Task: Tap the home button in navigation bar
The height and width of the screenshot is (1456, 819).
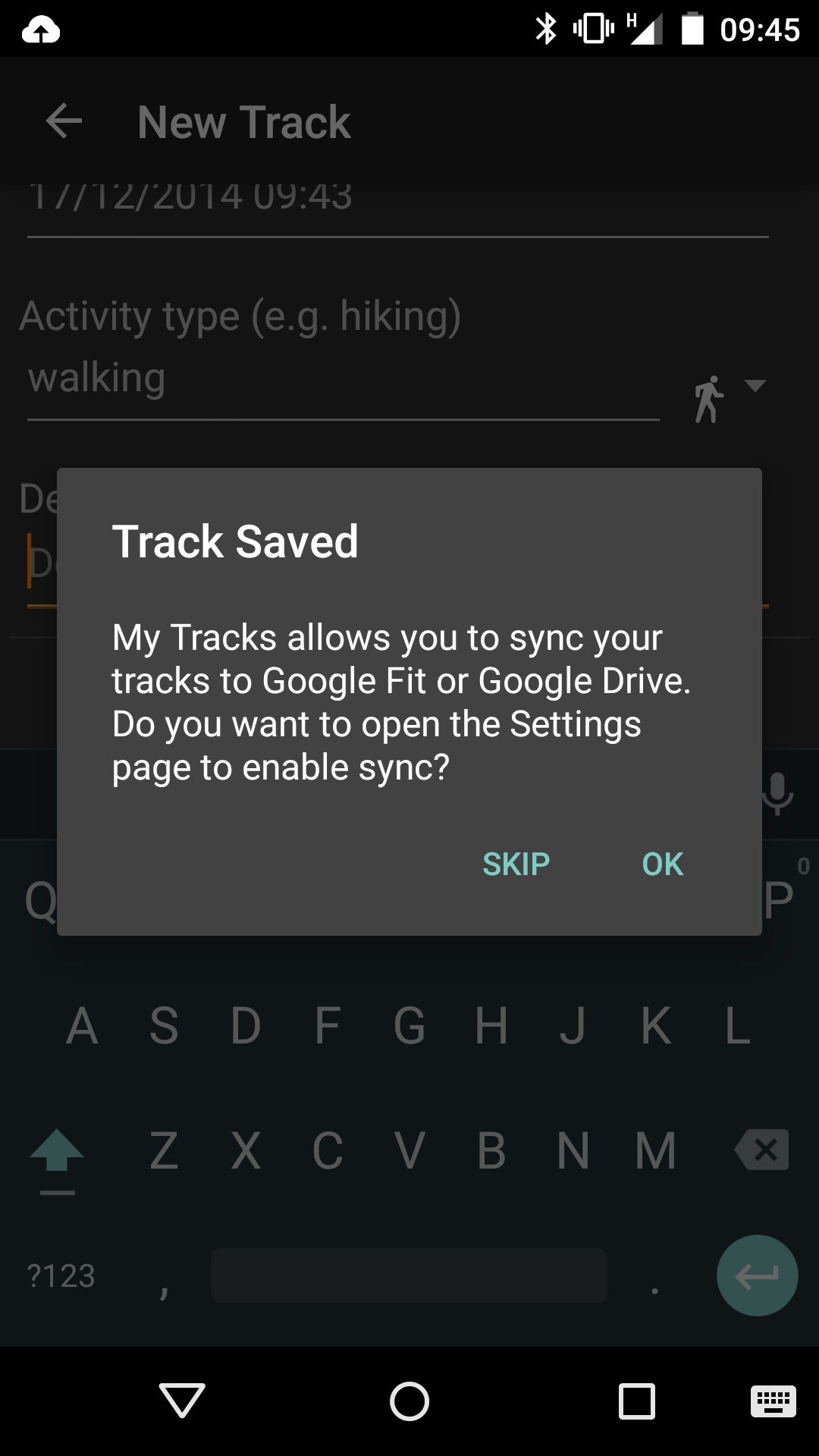Action: [409, 1401]
